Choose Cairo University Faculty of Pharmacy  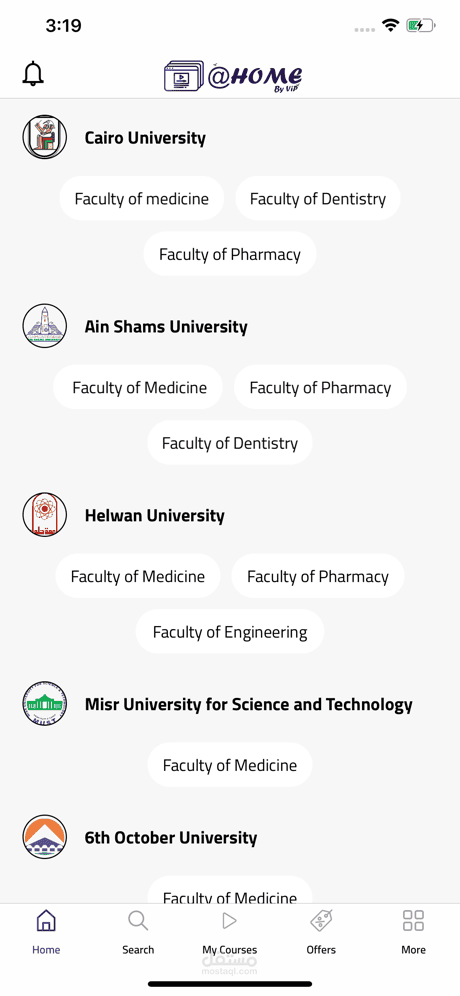pos(230,254)
